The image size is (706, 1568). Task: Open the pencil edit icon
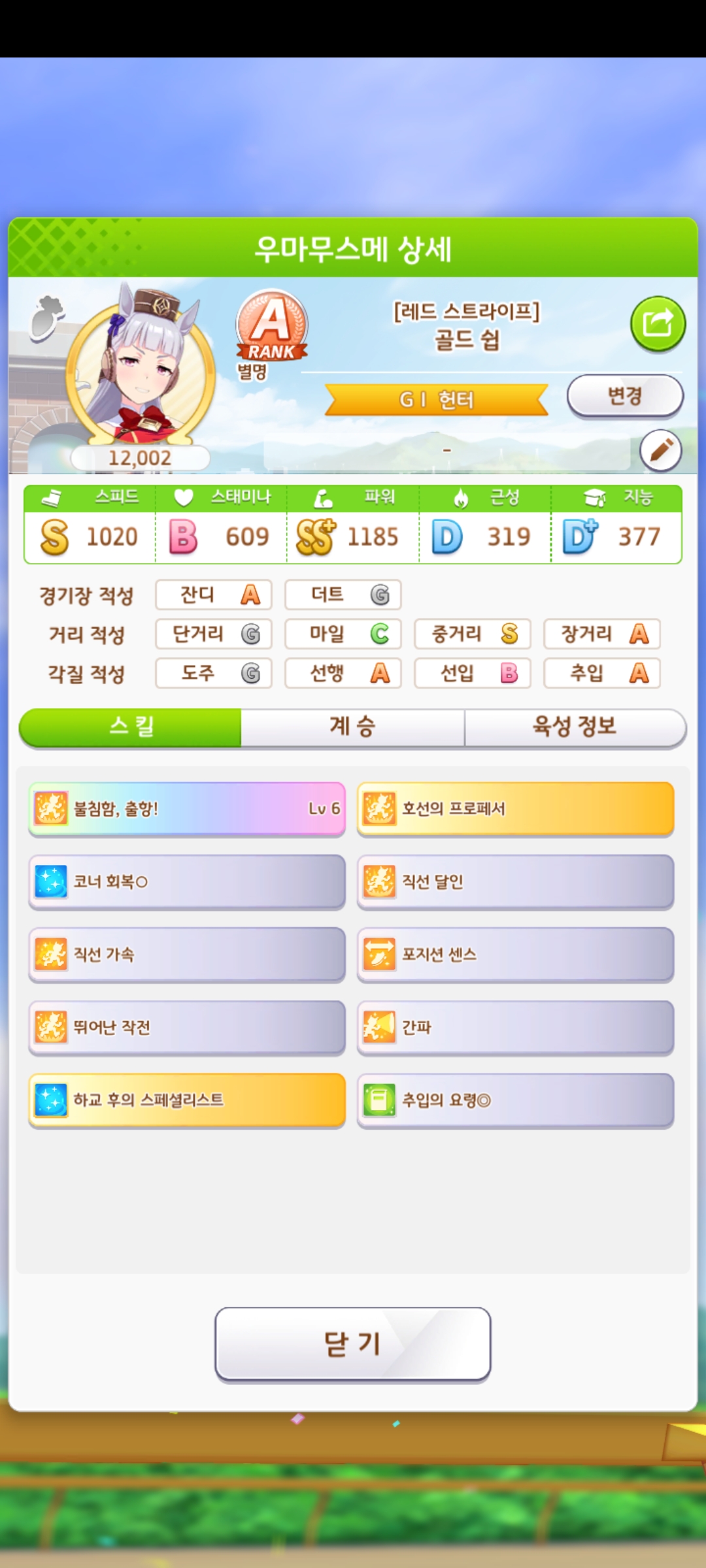660,450
